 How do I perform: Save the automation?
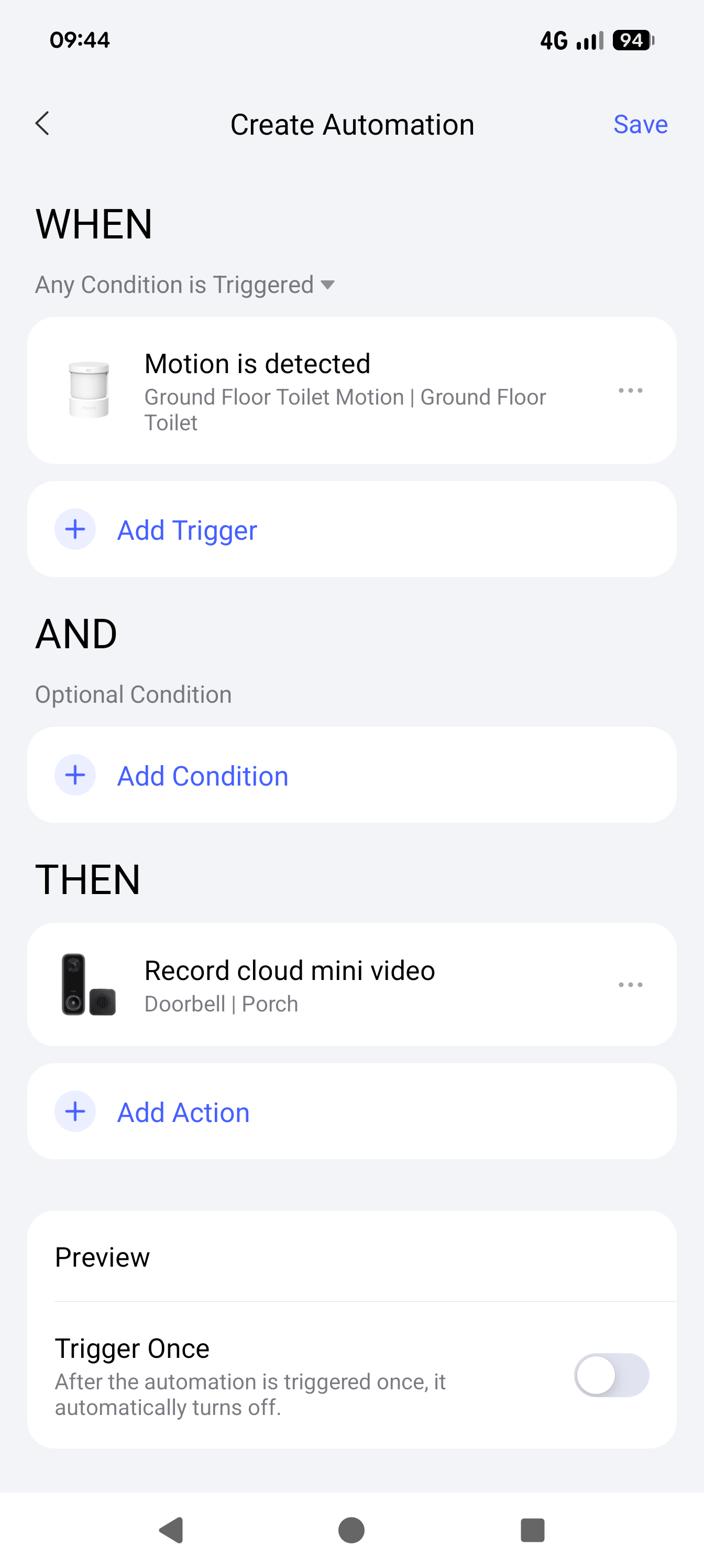[x=640, y=124]
